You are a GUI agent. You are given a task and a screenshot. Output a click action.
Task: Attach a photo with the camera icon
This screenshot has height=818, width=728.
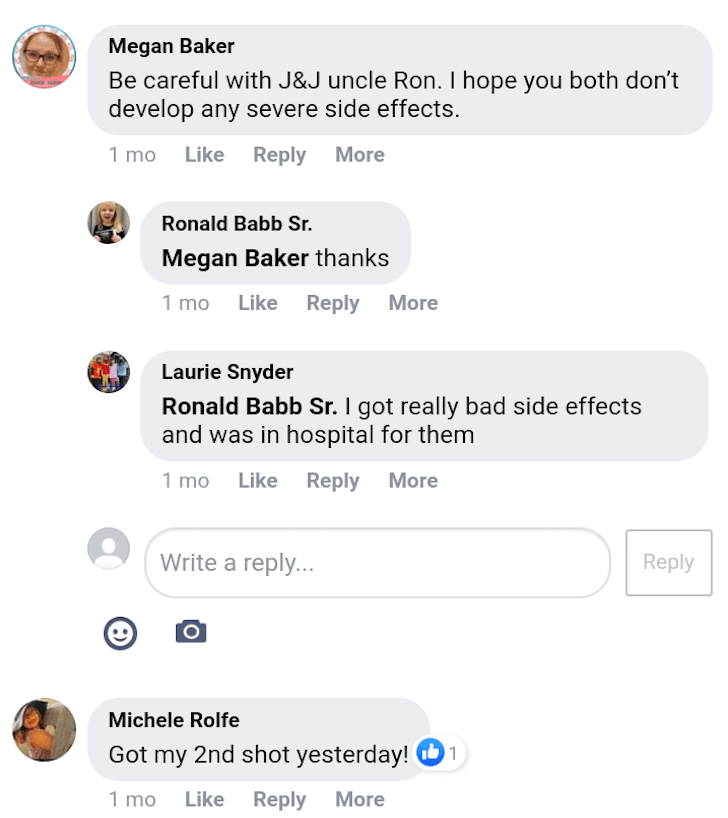point(191,632)
